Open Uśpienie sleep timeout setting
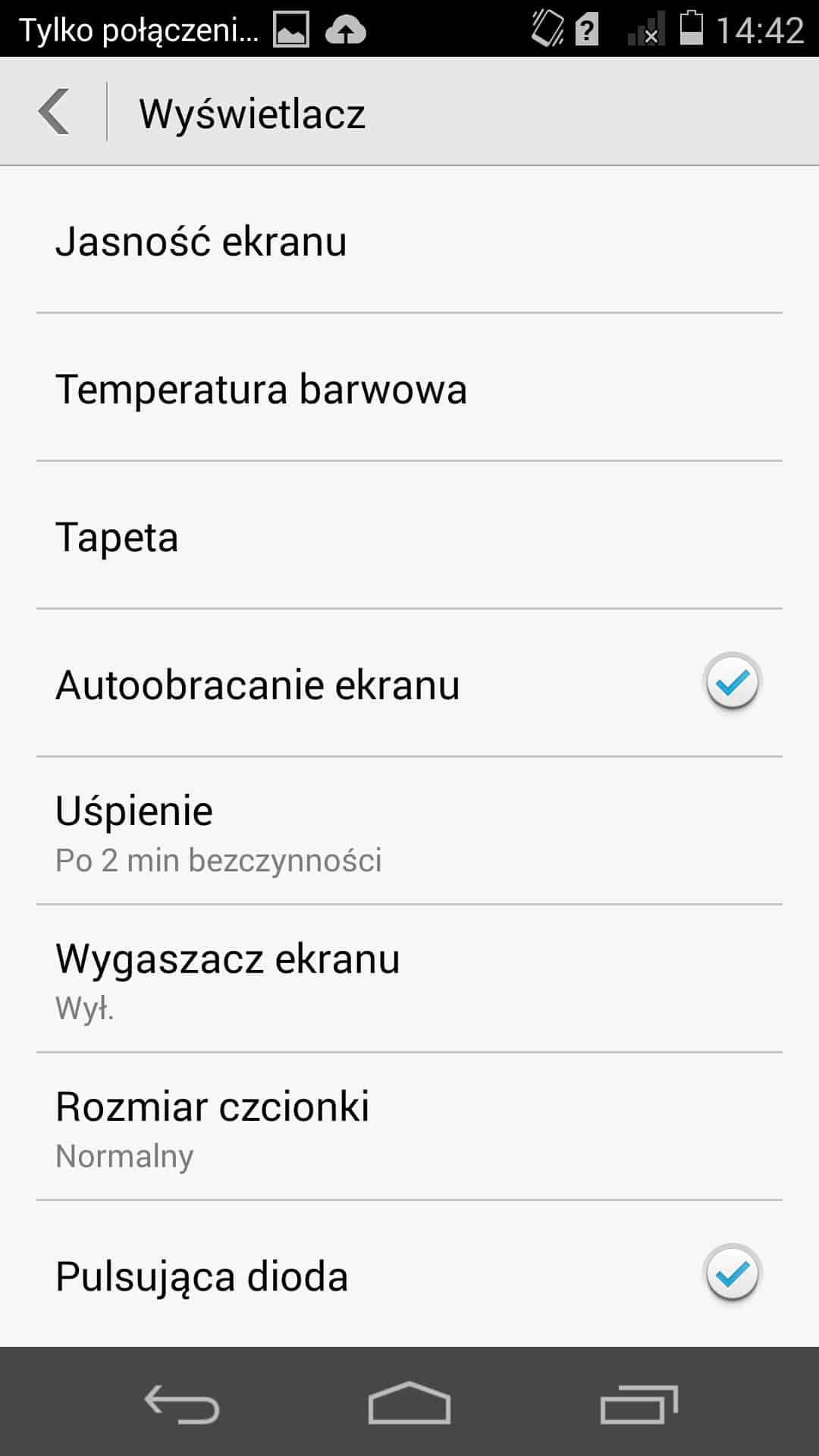This screenshot has height=1456, width=819. coord(409,832)
